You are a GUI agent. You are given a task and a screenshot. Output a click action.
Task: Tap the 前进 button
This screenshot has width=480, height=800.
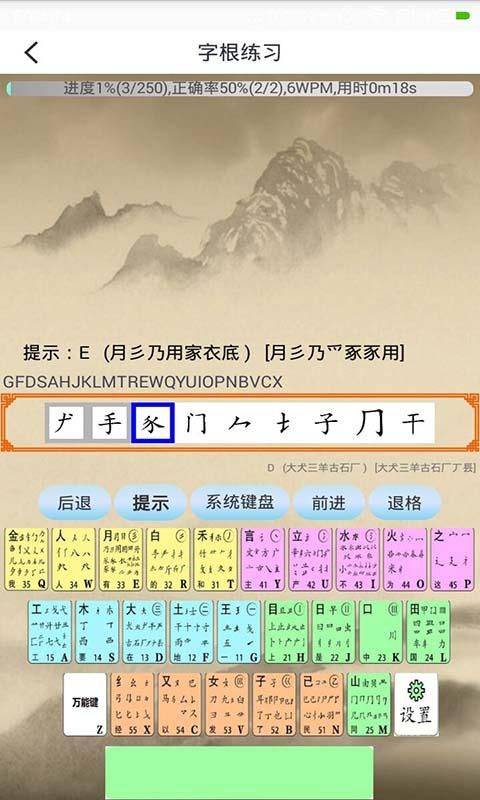[329, 503]
